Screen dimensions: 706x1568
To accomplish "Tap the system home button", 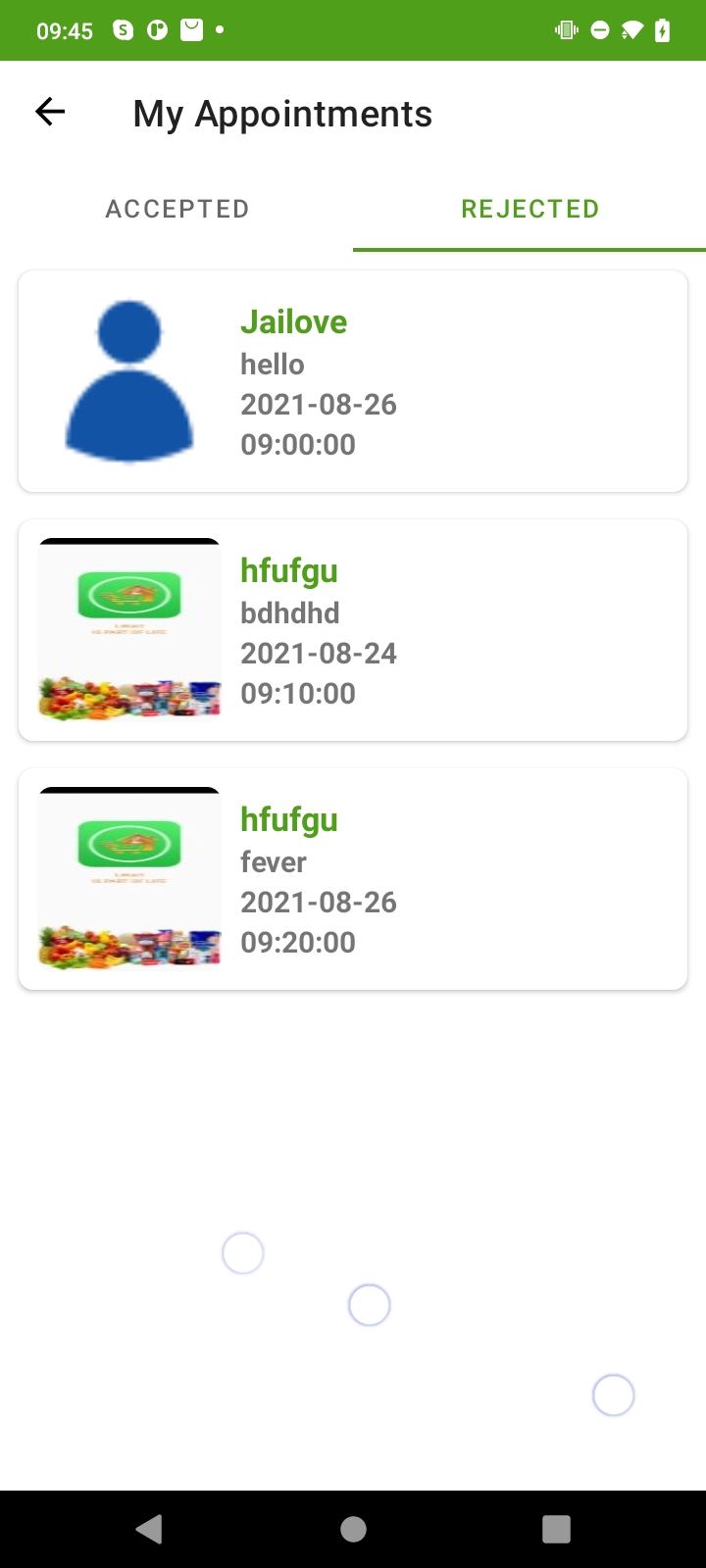I will click(353, 1529).
